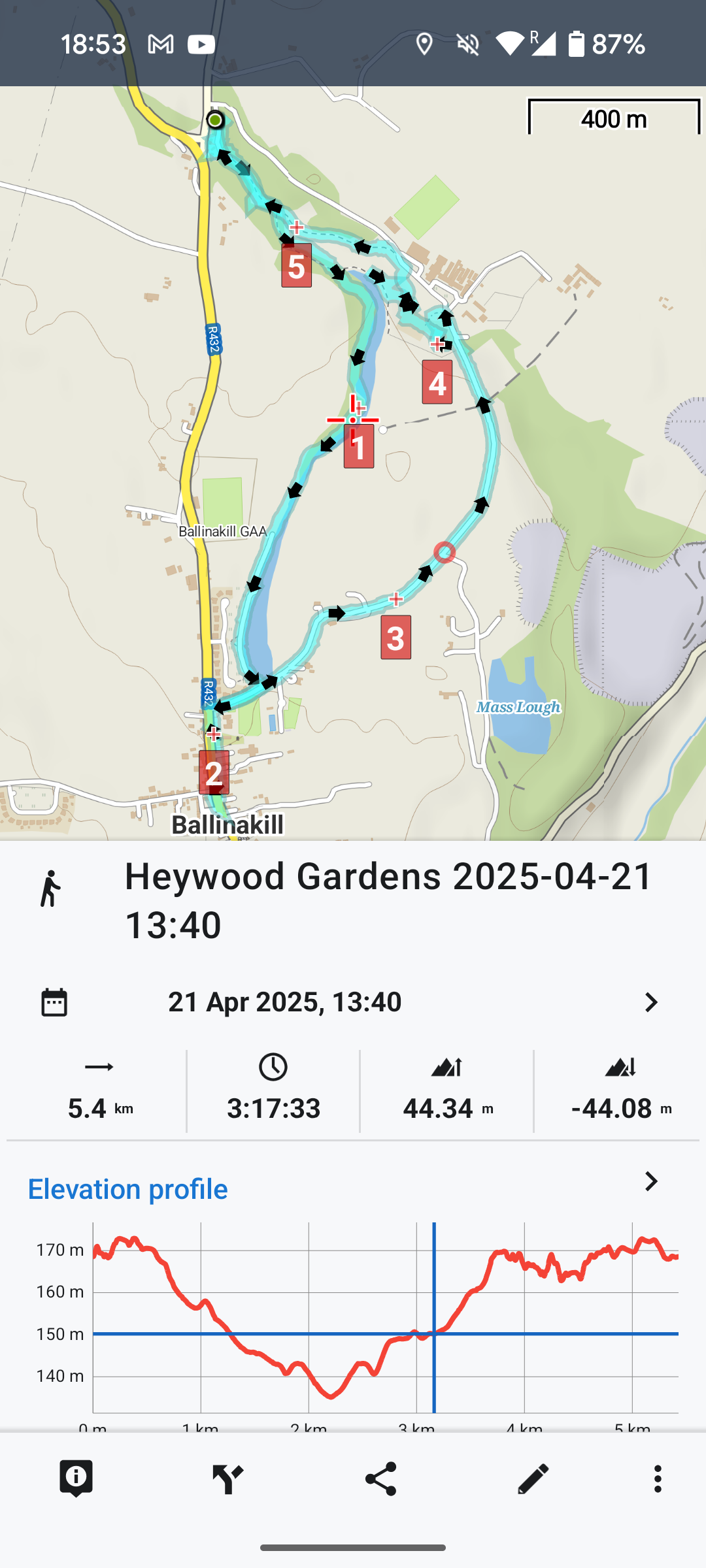Viewport: 706px width, 1568px height.
Task: Open the three-dot overflow menu
Action: [x=658, y=1478]
